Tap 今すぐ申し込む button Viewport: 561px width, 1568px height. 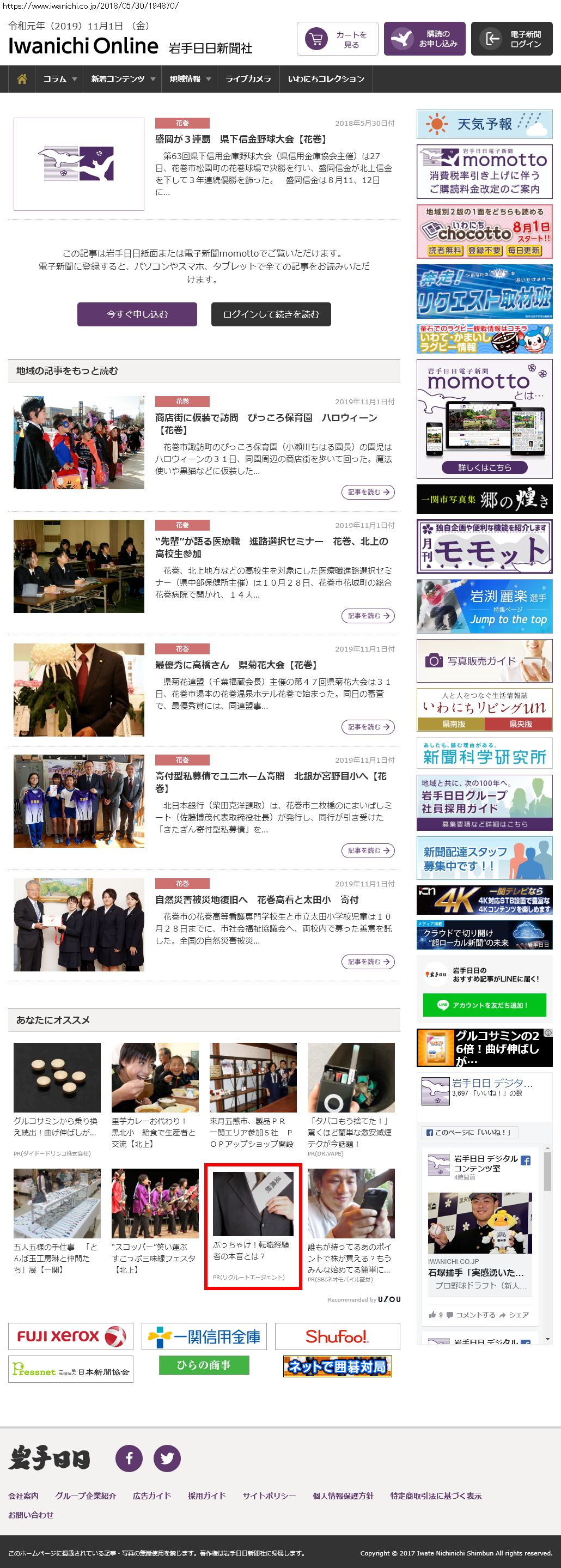click(x=137, y=314)
